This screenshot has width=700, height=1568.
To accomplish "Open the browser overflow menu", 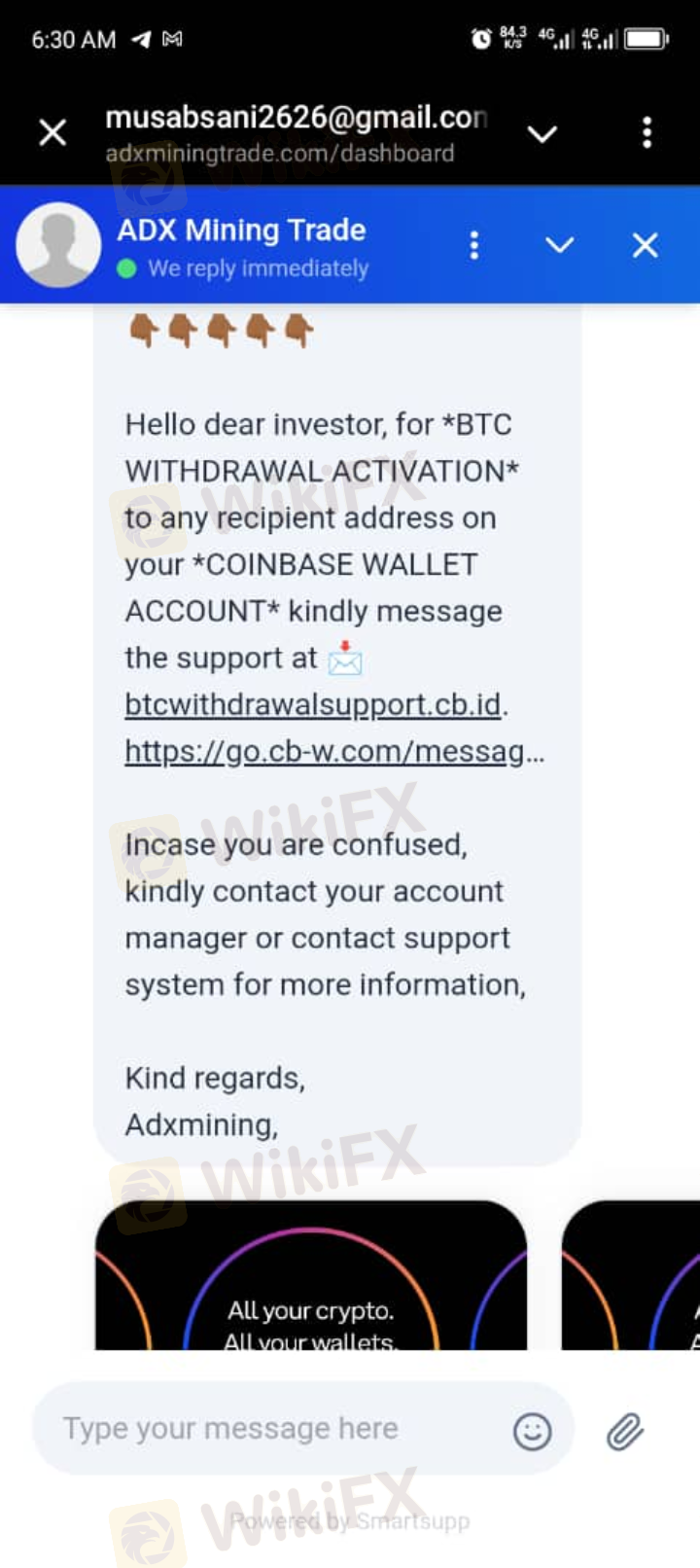I will coord(647,132).
